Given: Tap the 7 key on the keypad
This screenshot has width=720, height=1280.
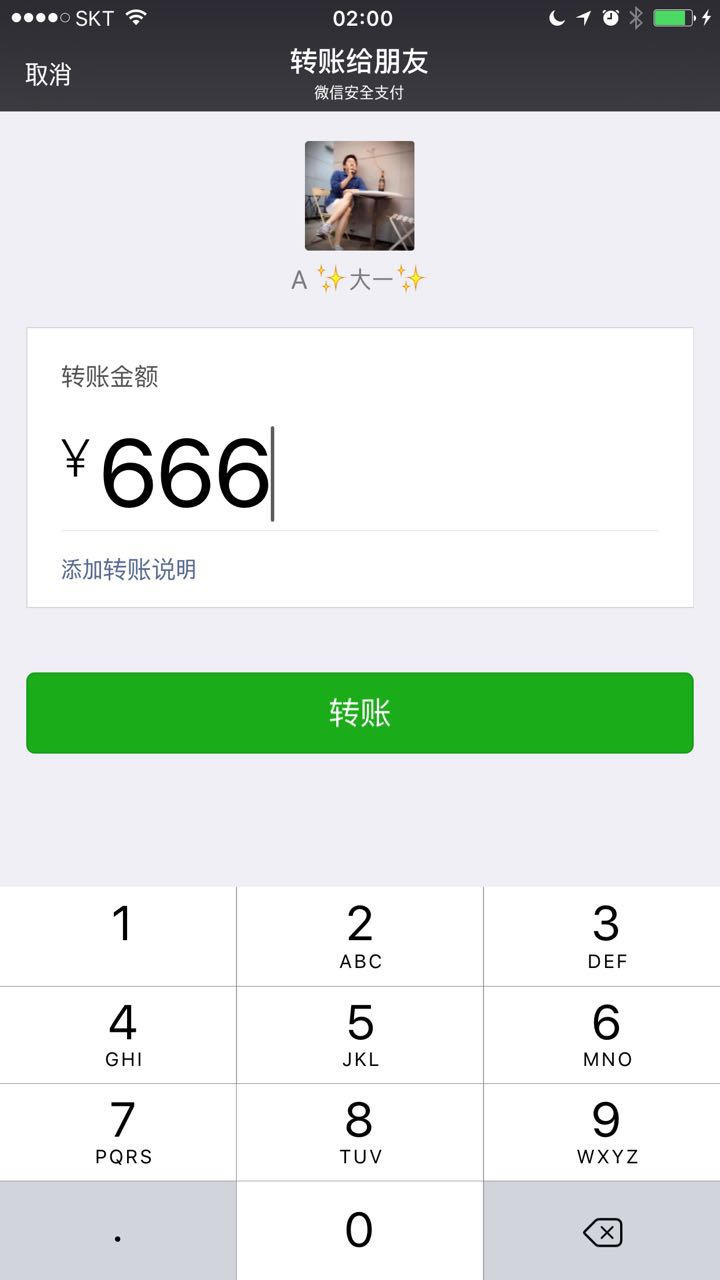Looking at the screenshot, I should point(119,1132).
